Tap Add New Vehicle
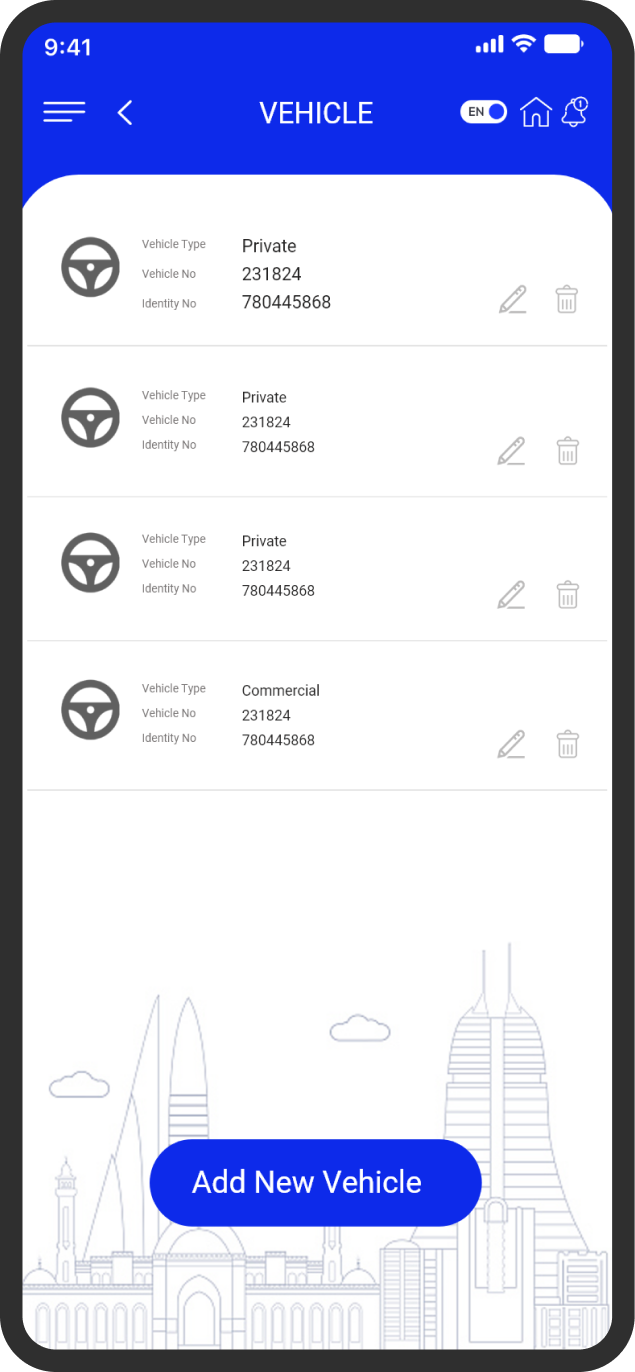 pos(316,1182)
